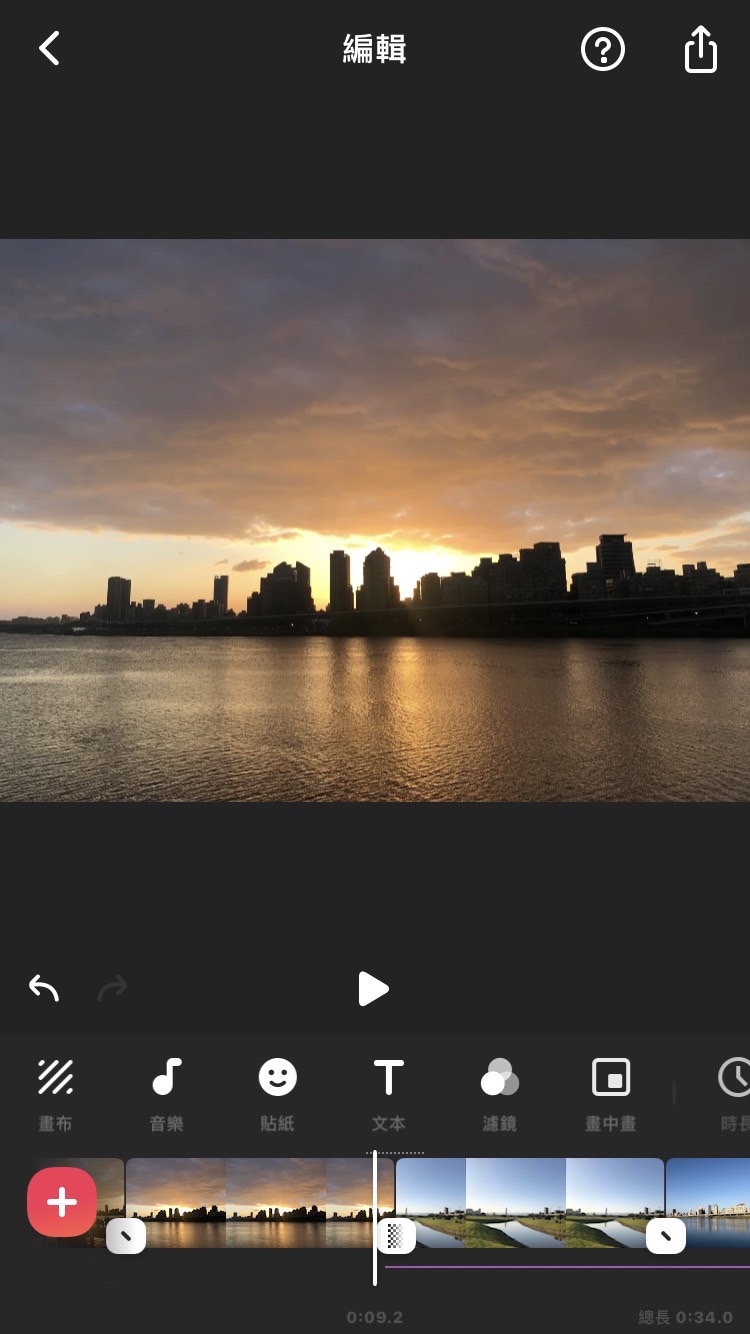Tap the red plus to add a clip
The height and width of the screenshot is (1334, 750).
tap(62, 1202)
